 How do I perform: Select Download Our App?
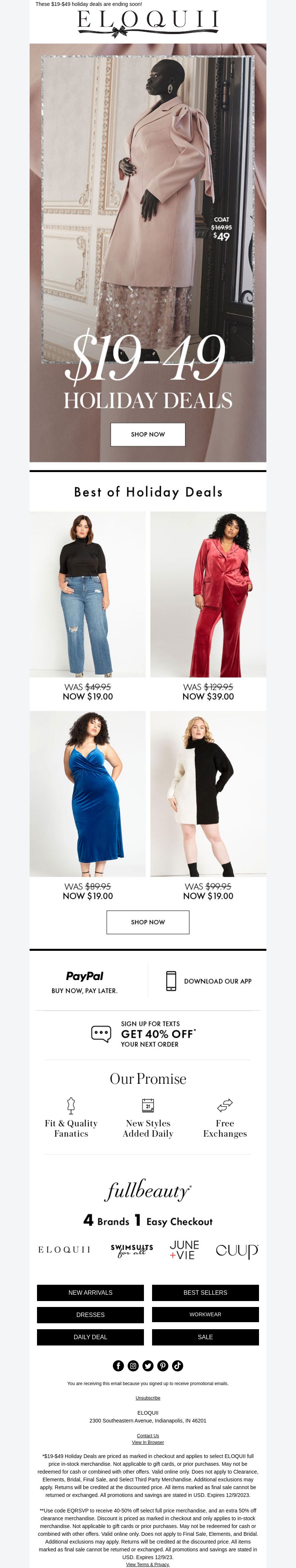208,981
